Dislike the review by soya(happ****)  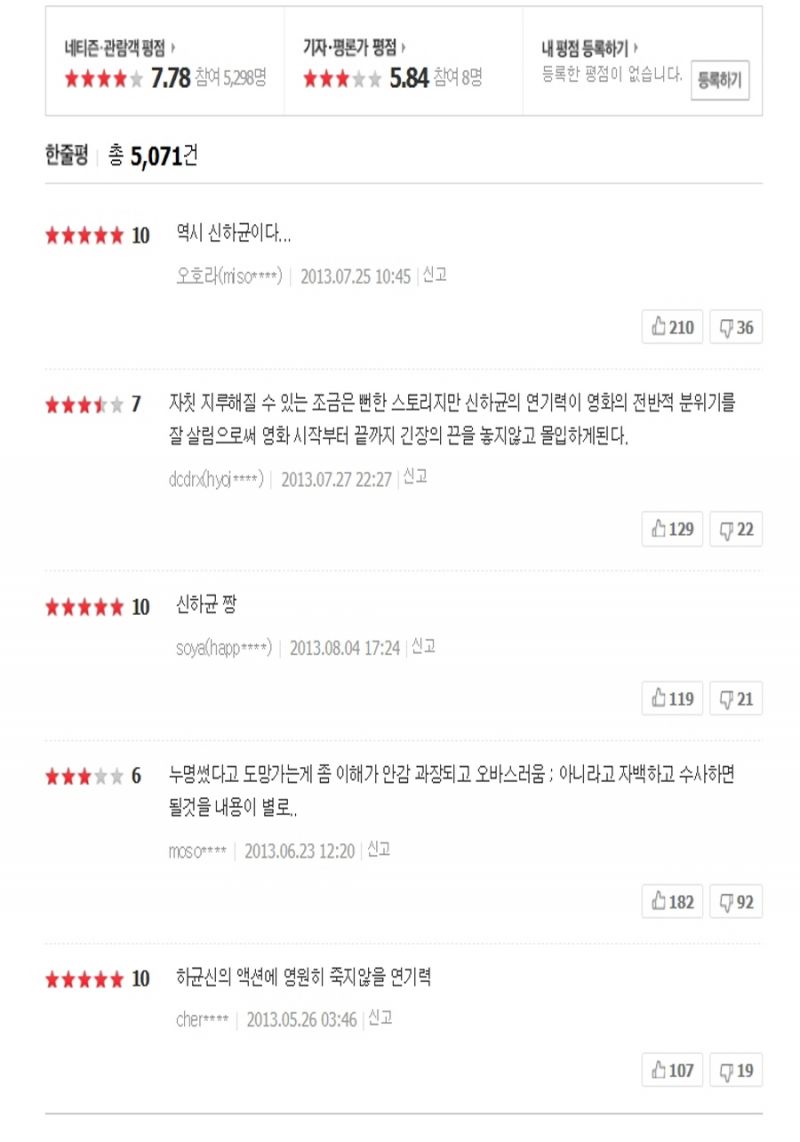(736, 699)
